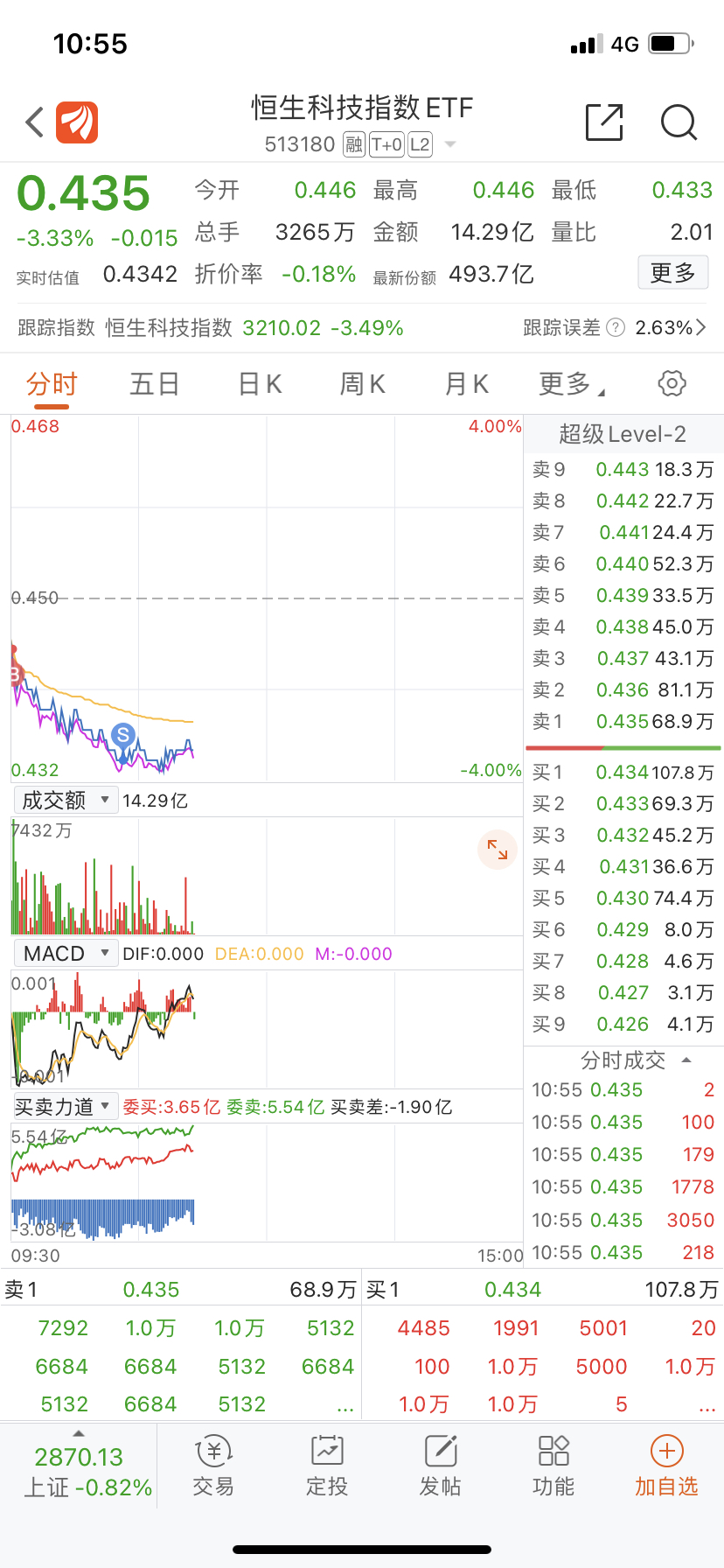724x1568 pixels.
Task: Switch to the 五日 chart tab
Action: (154, 383)
